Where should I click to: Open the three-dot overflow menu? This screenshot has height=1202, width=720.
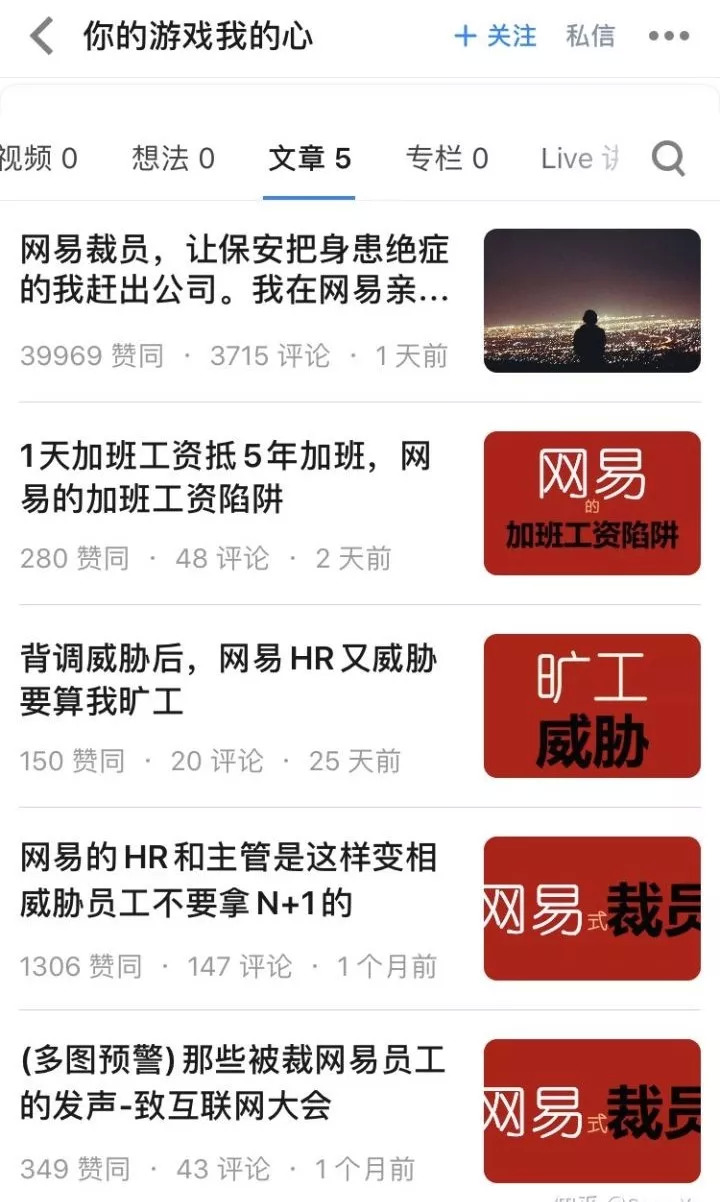[668, 37]
